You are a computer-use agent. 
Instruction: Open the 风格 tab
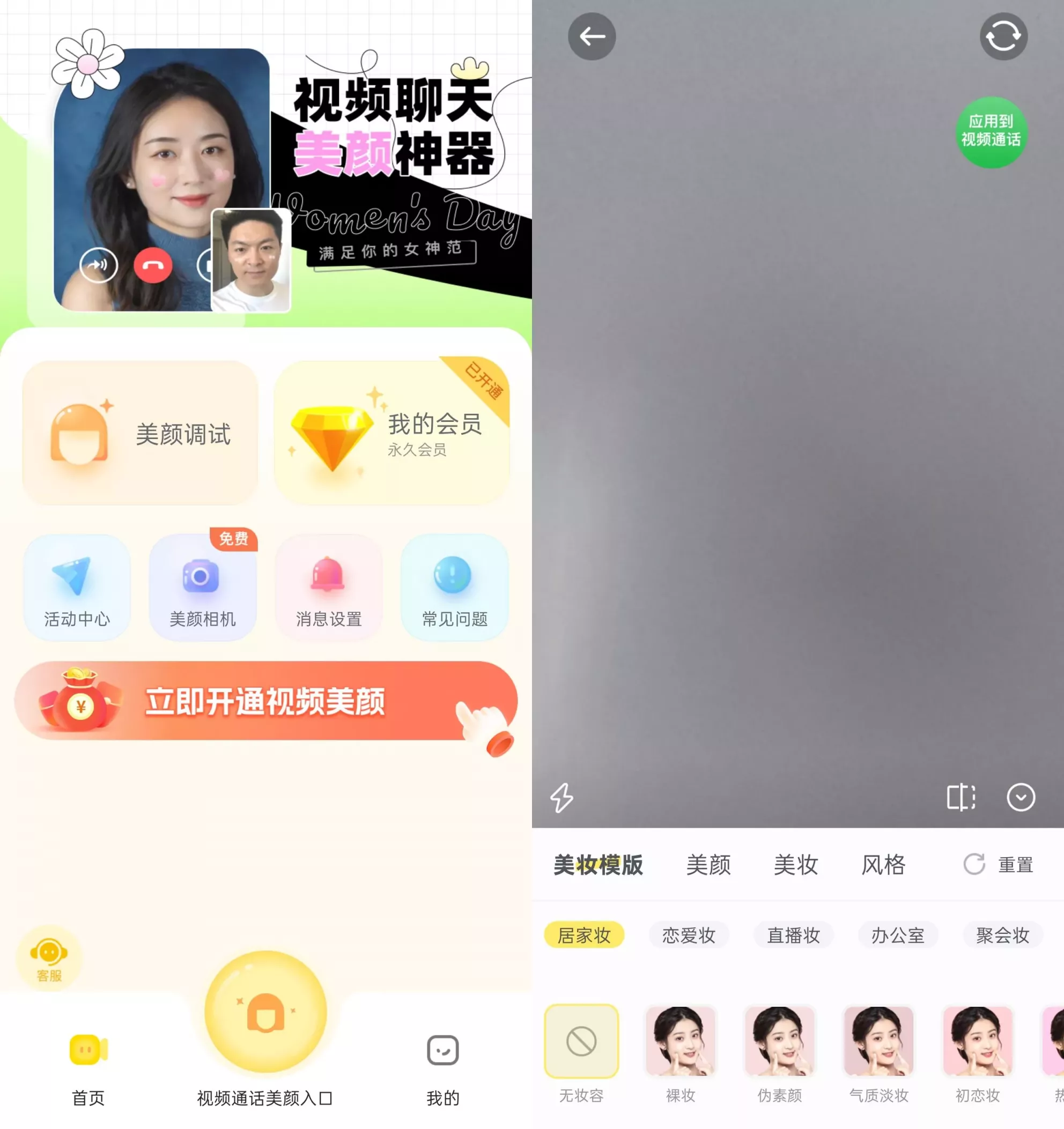(883, 864)
